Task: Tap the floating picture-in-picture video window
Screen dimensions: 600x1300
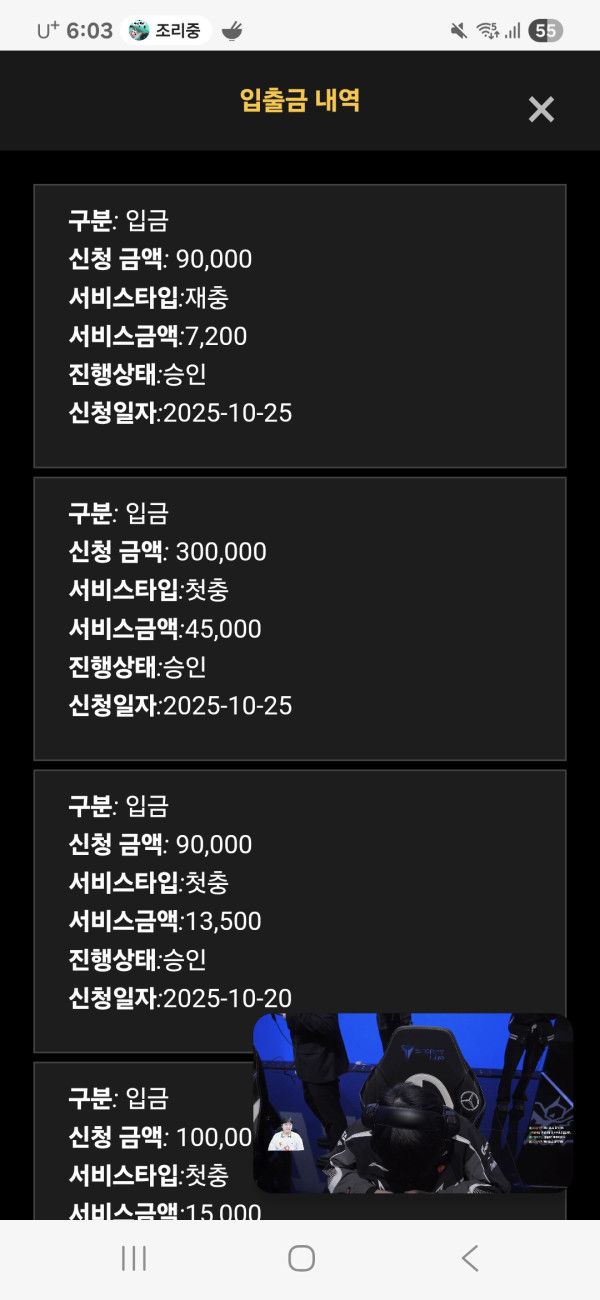Action: point(413,1102)
